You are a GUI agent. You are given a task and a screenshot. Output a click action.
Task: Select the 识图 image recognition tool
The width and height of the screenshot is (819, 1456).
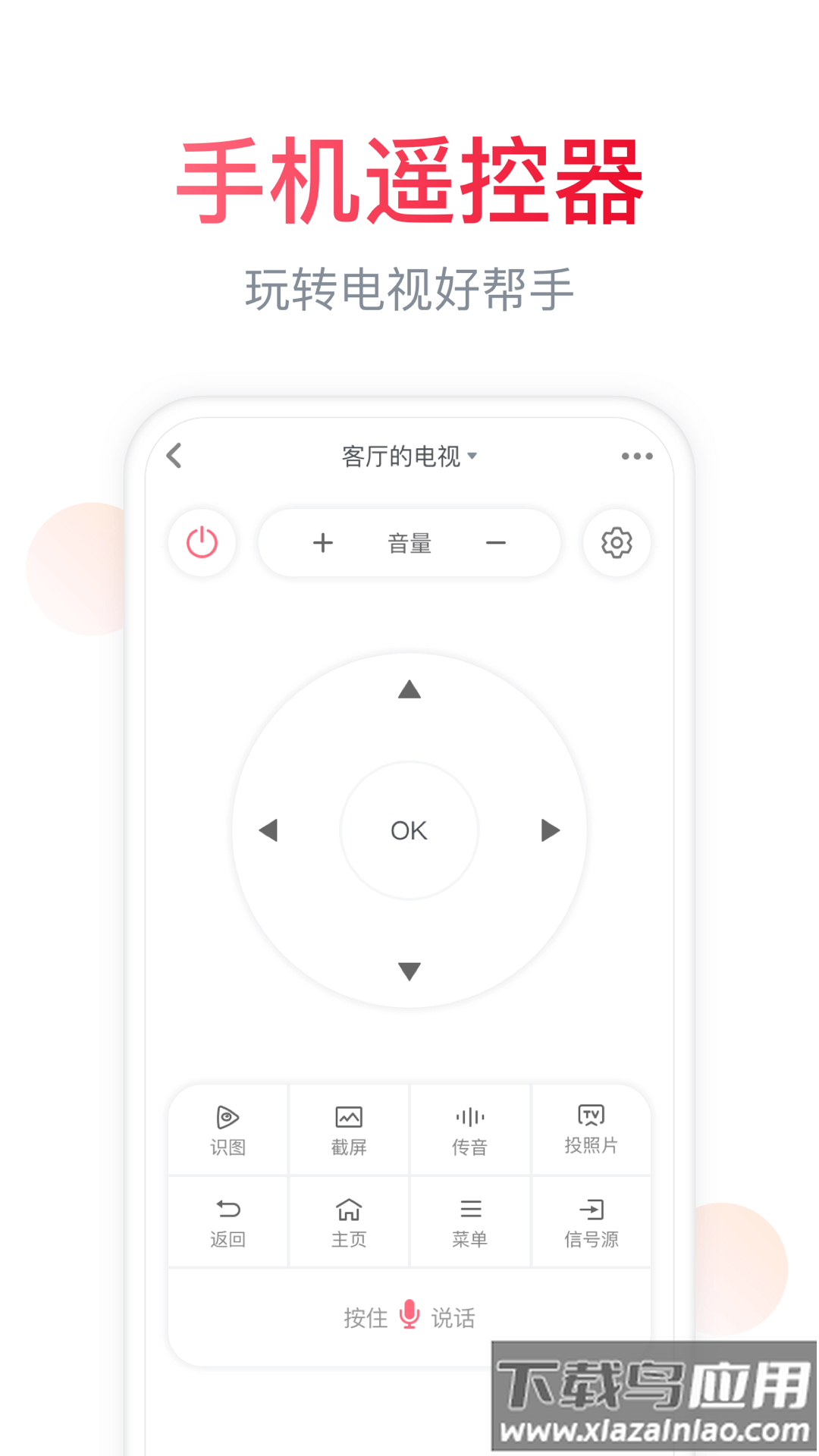227,1129
